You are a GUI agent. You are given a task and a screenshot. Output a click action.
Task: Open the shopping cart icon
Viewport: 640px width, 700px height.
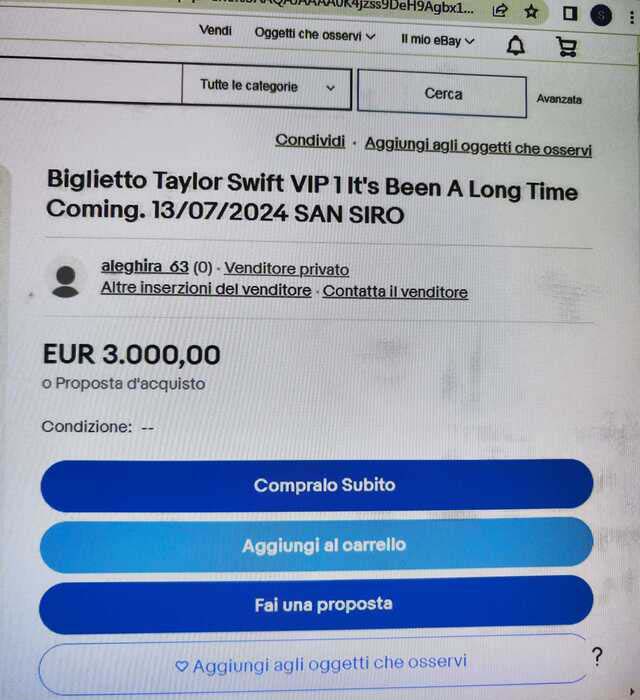[566, 46]
